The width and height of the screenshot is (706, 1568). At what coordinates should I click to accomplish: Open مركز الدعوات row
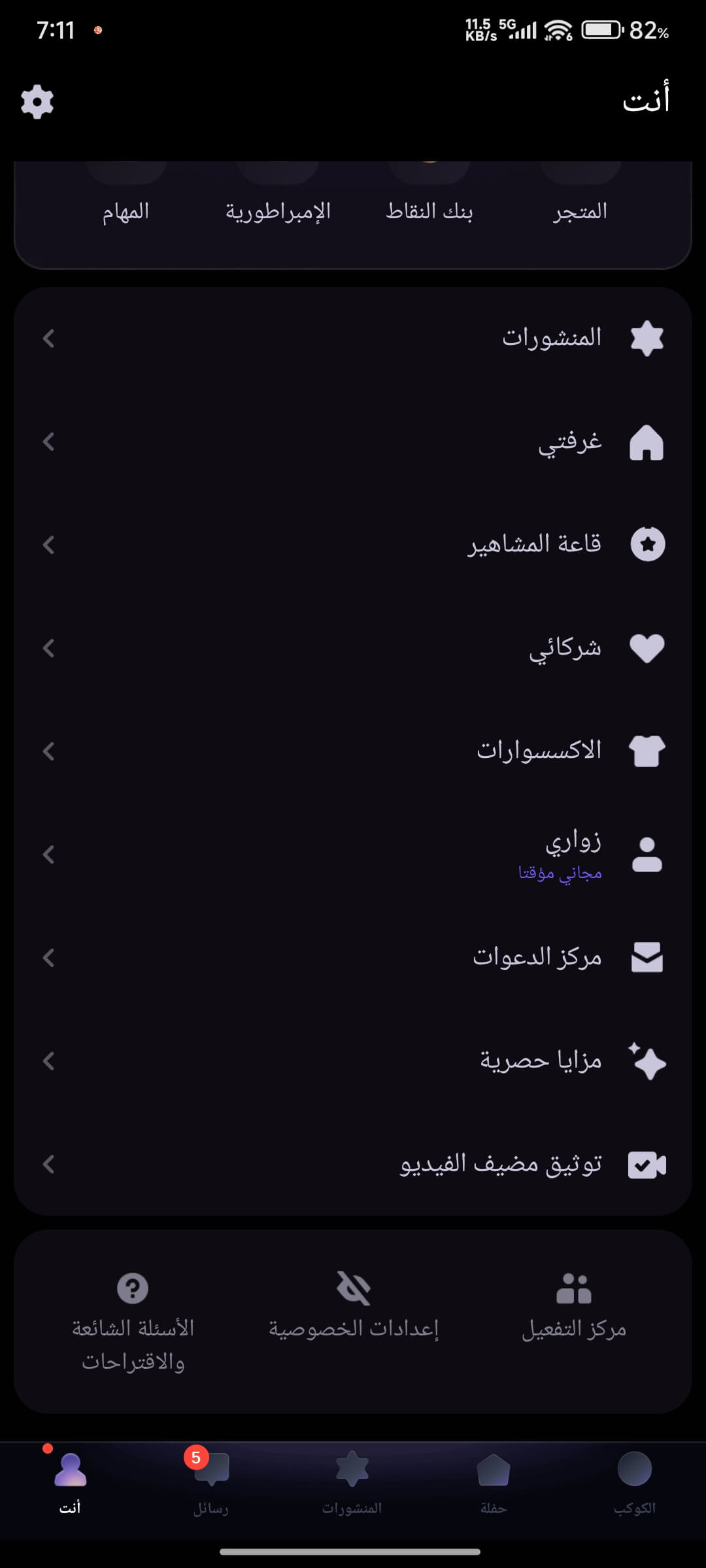[353, 957]
